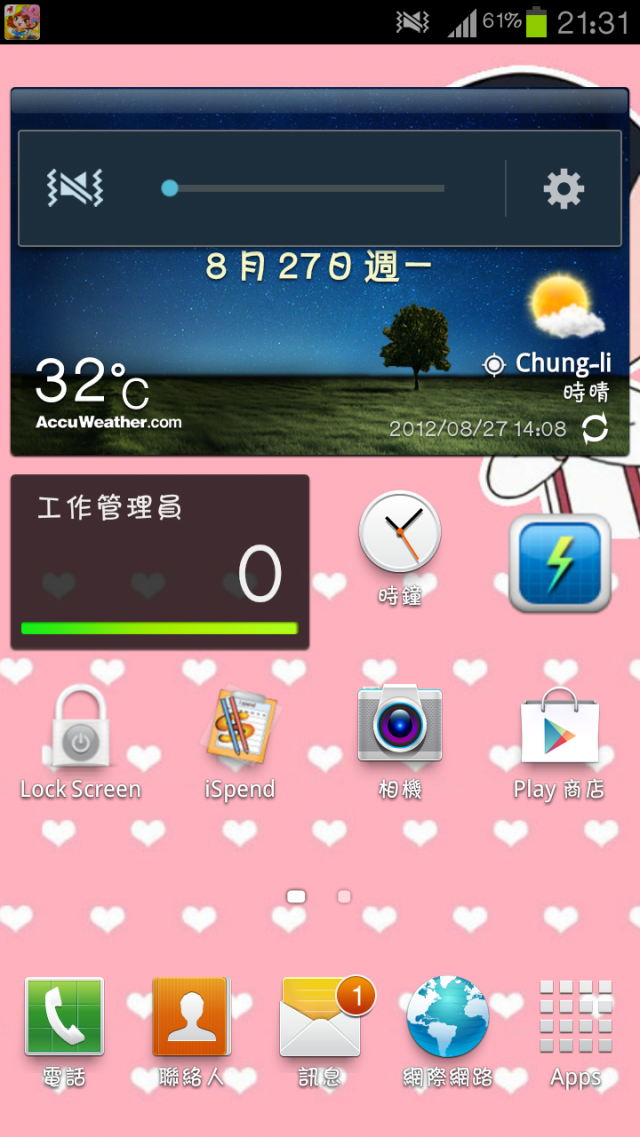Launch the battery lightning bolt app
640x1138 pixels.
560,563
